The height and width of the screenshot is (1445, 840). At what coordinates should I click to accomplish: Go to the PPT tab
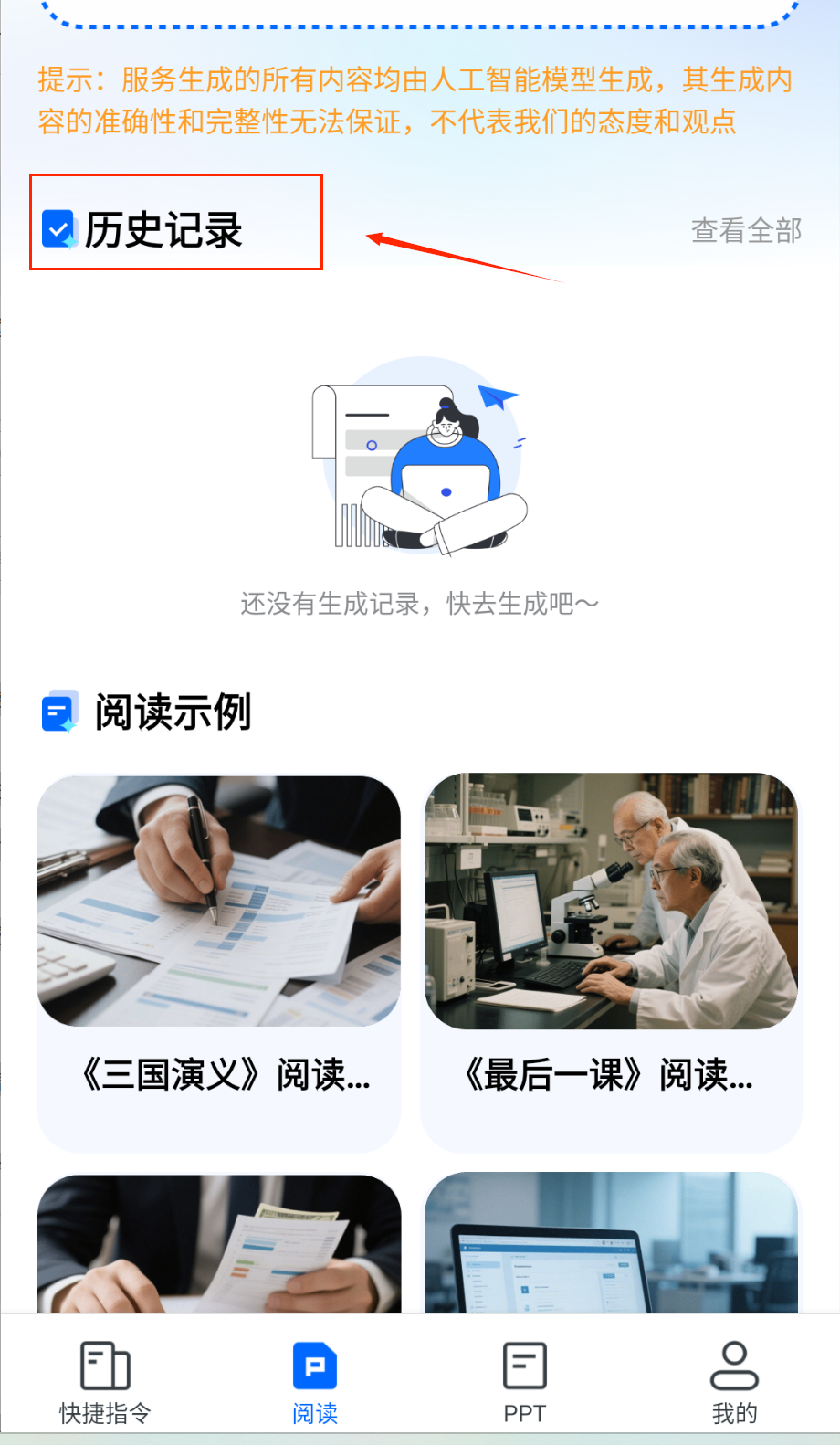pyautogui.click(x=525, y=1381)
